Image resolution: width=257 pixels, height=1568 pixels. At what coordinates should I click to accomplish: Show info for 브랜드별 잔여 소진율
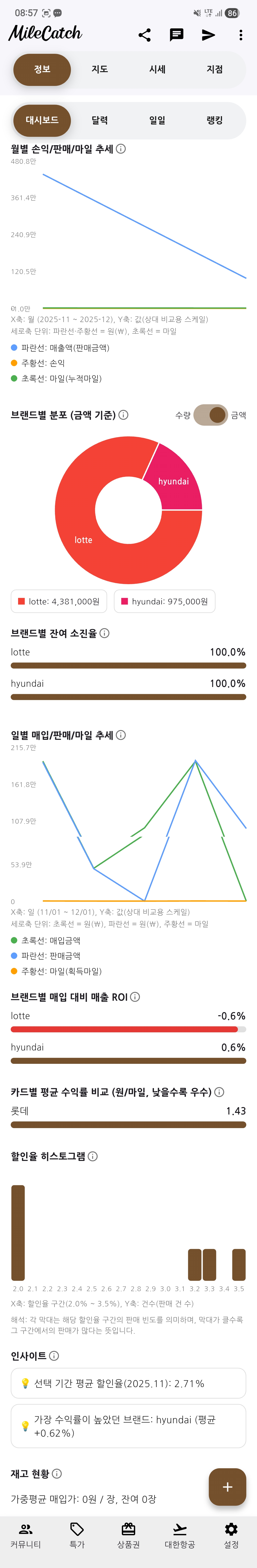click(x=105, y=633)
